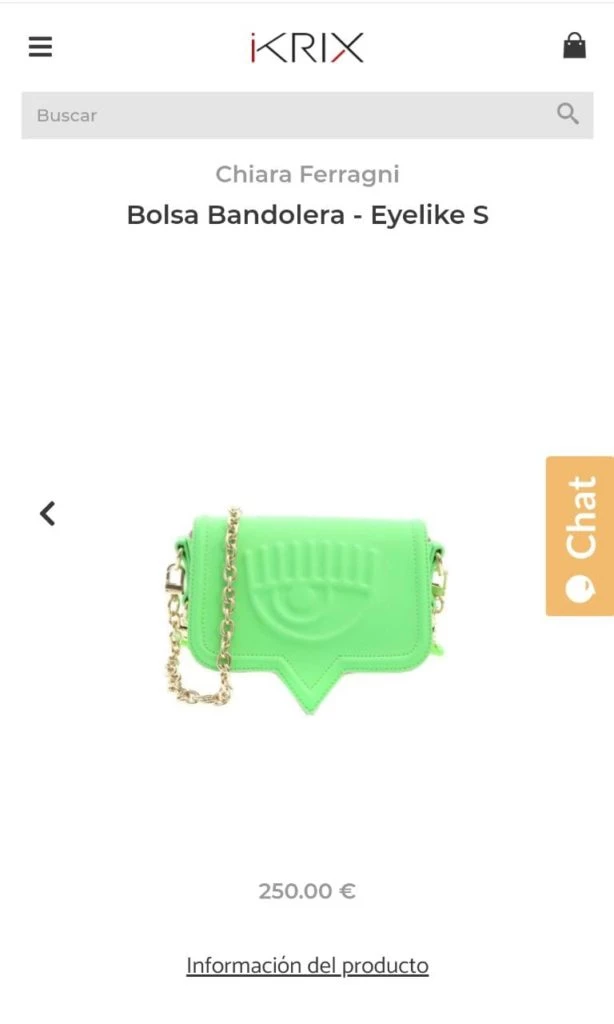Open the Chat side tab

pyautogui.click(x=580, y=536)
